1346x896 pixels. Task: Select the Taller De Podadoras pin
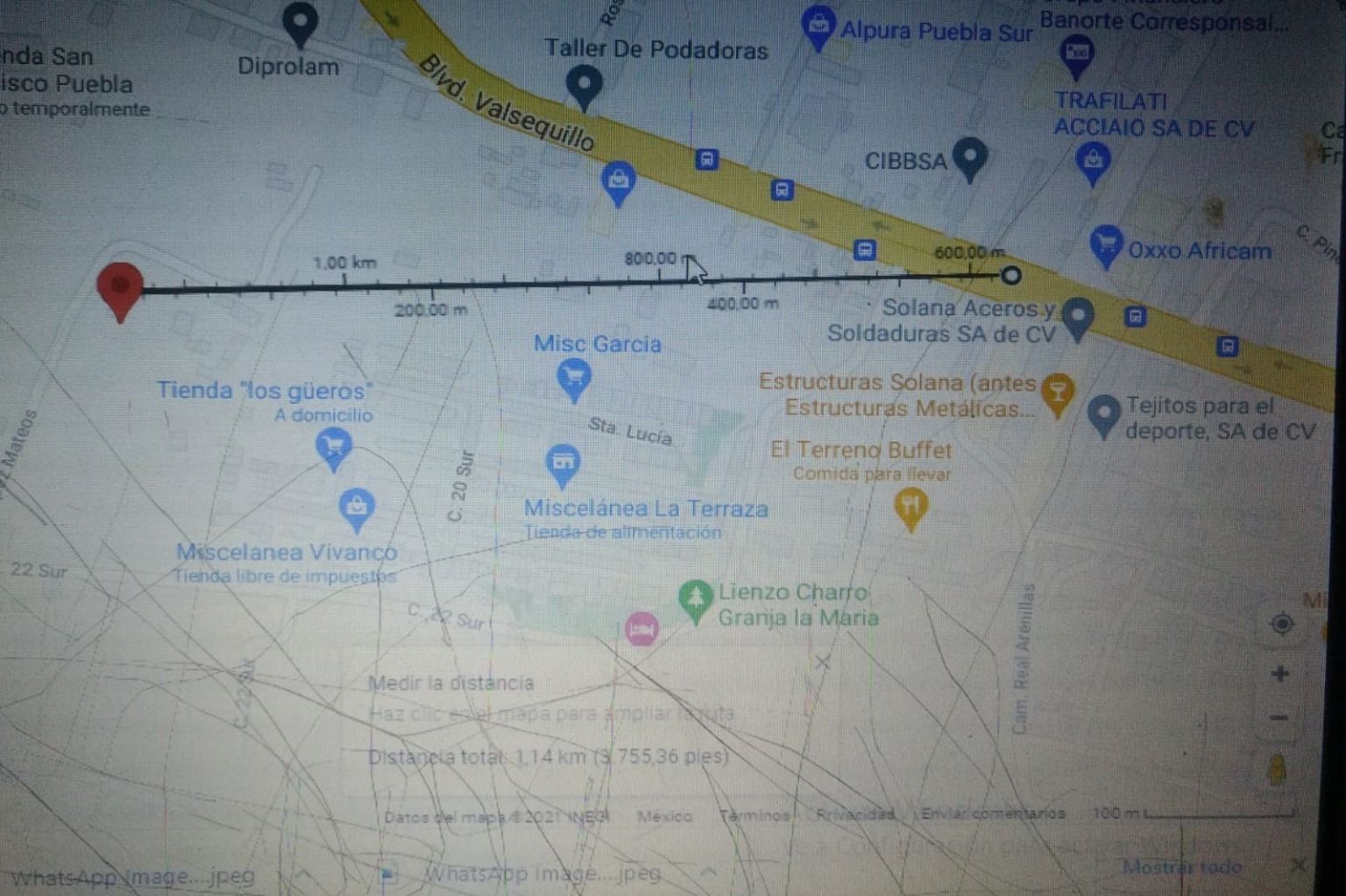(x=584, y=88)
